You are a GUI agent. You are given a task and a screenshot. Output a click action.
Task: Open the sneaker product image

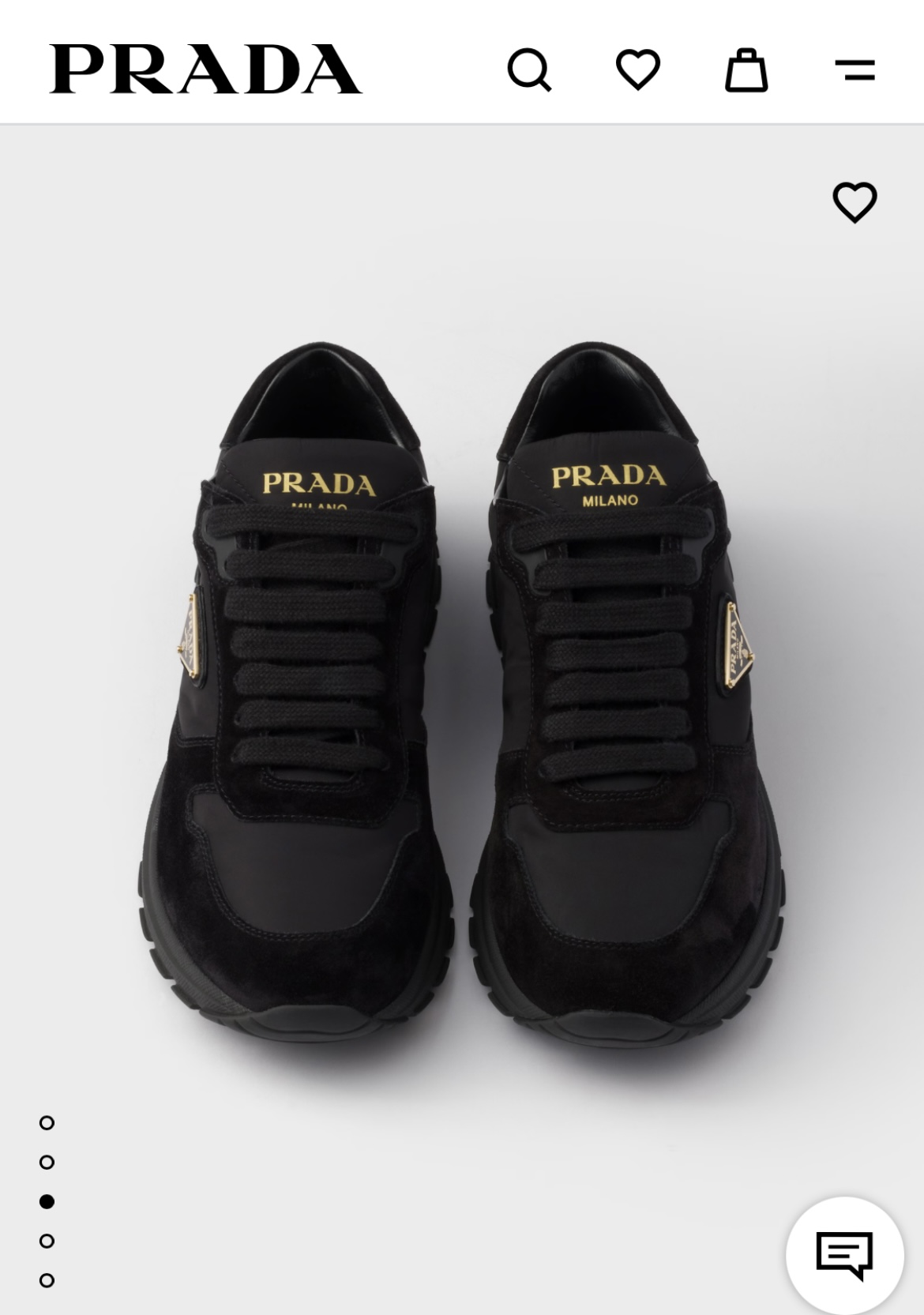coord(462,695)
